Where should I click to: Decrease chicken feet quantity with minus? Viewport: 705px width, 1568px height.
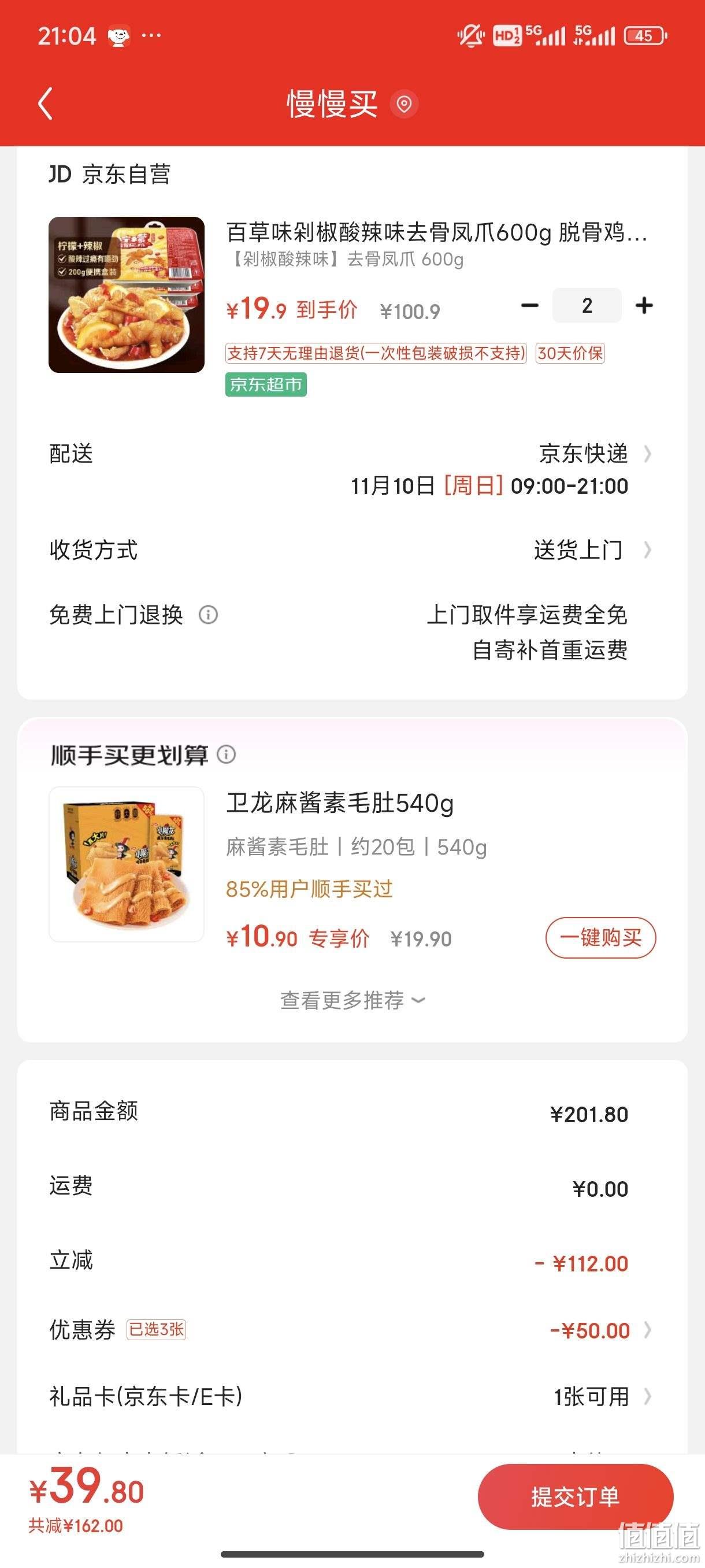530,306
